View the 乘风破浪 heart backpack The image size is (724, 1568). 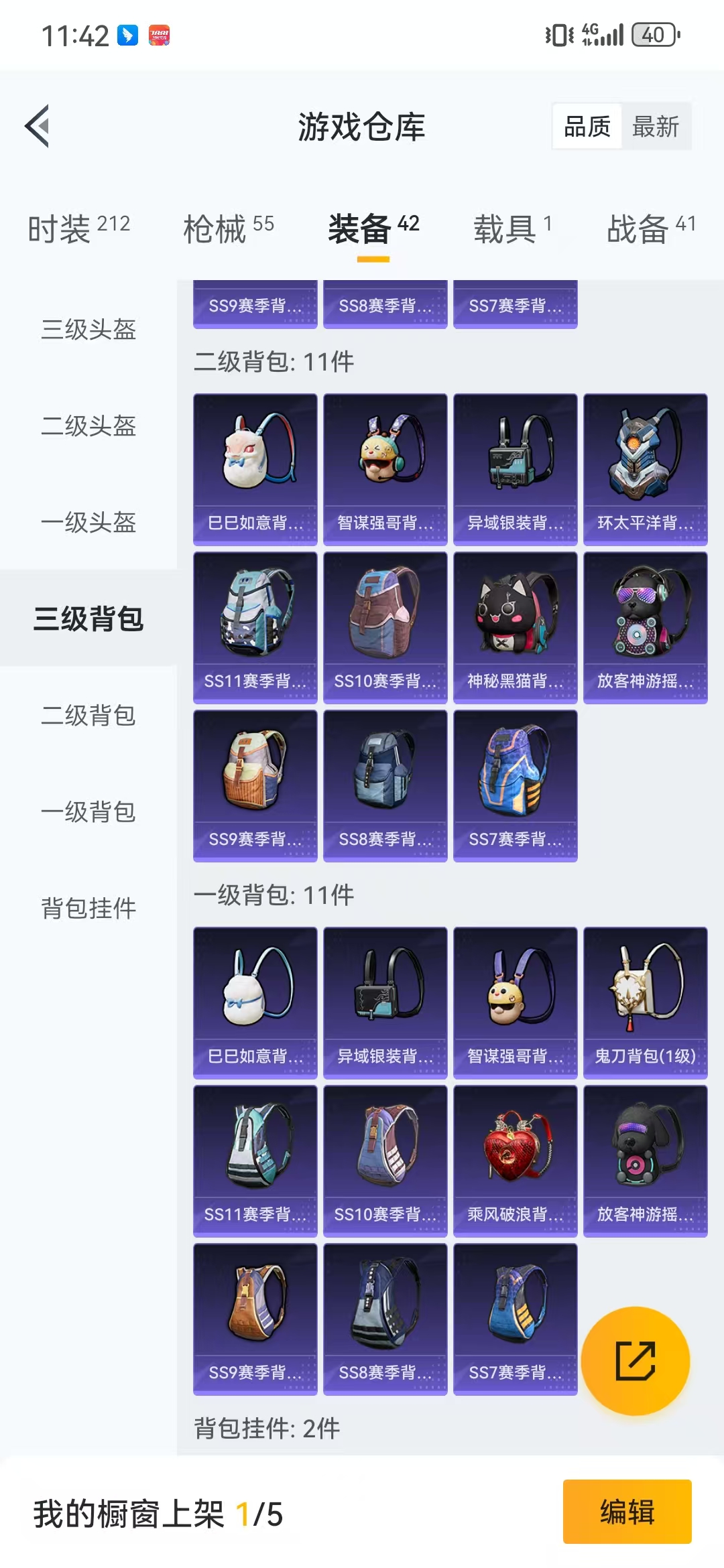pos(516,1161)
